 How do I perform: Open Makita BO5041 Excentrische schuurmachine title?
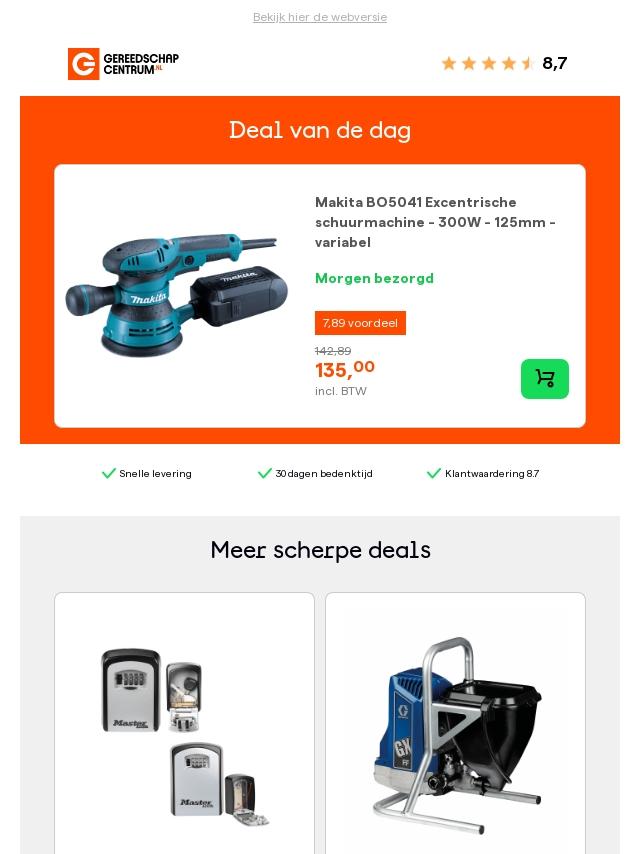point(435,222)
